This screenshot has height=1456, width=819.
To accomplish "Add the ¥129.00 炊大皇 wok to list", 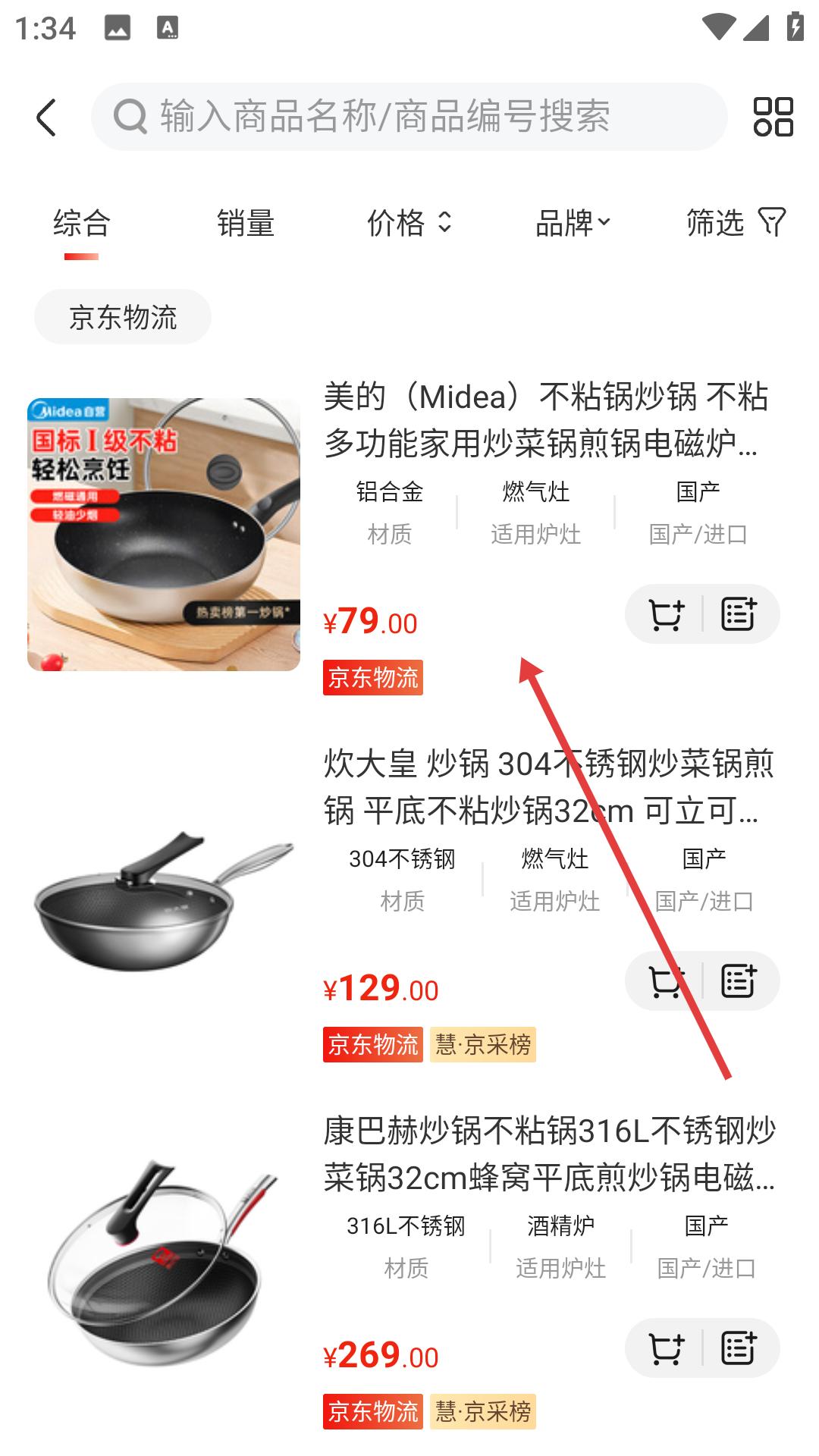I will pos(739,981).
